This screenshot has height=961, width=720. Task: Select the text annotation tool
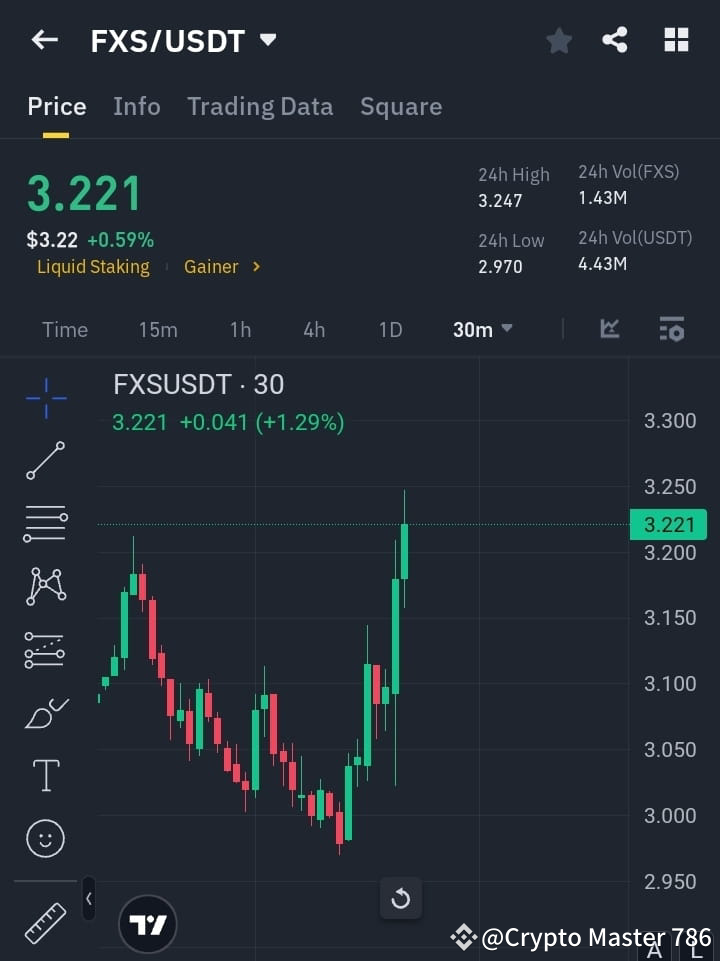45,775
